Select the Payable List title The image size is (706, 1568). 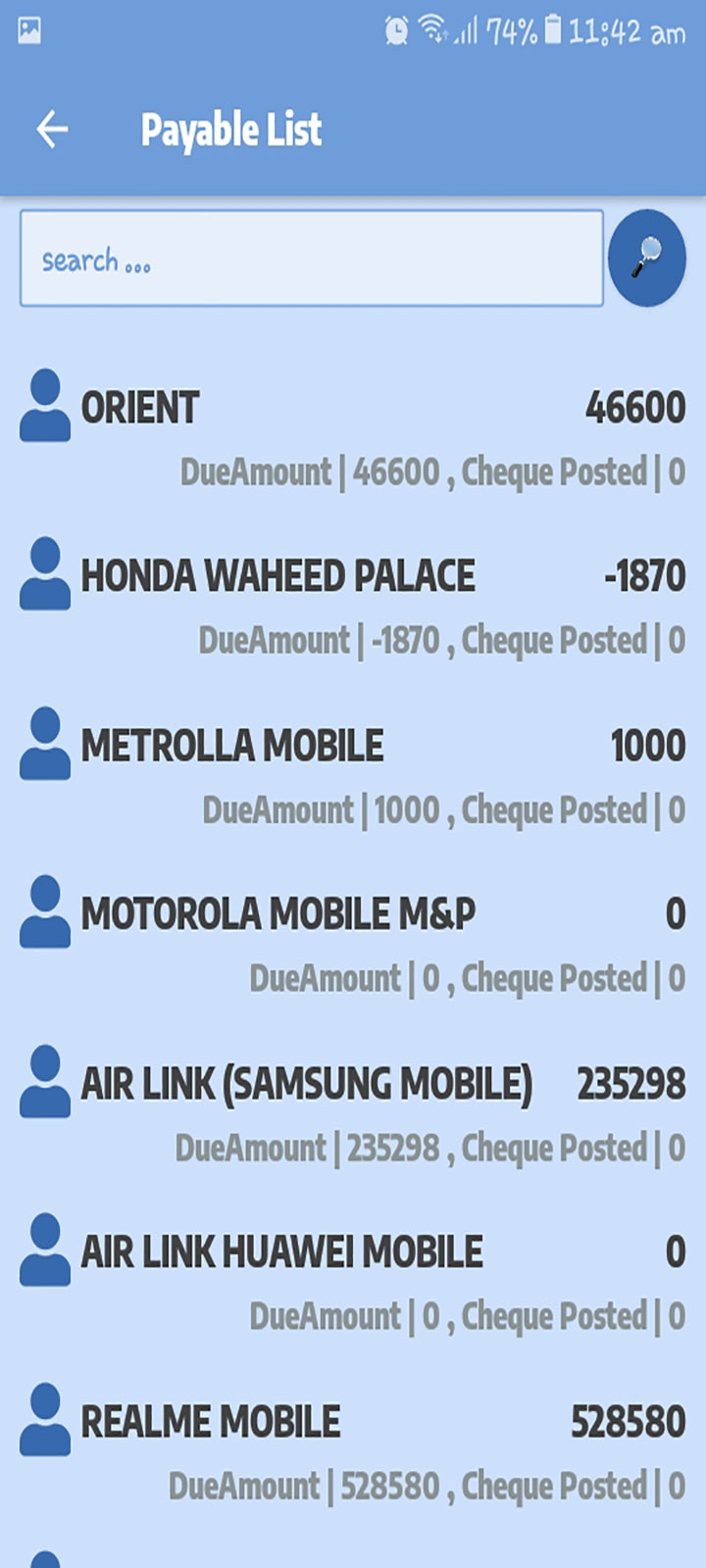pos(231,127)
